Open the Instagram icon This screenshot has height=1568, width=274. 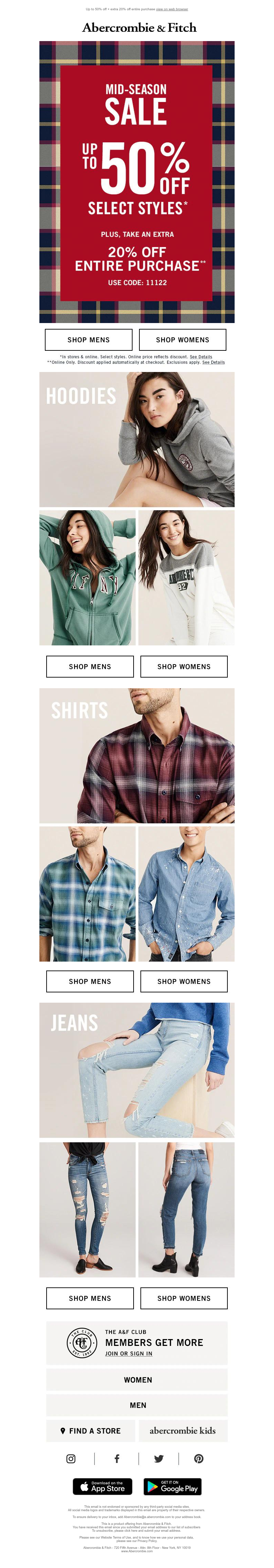coord(71,1459)
